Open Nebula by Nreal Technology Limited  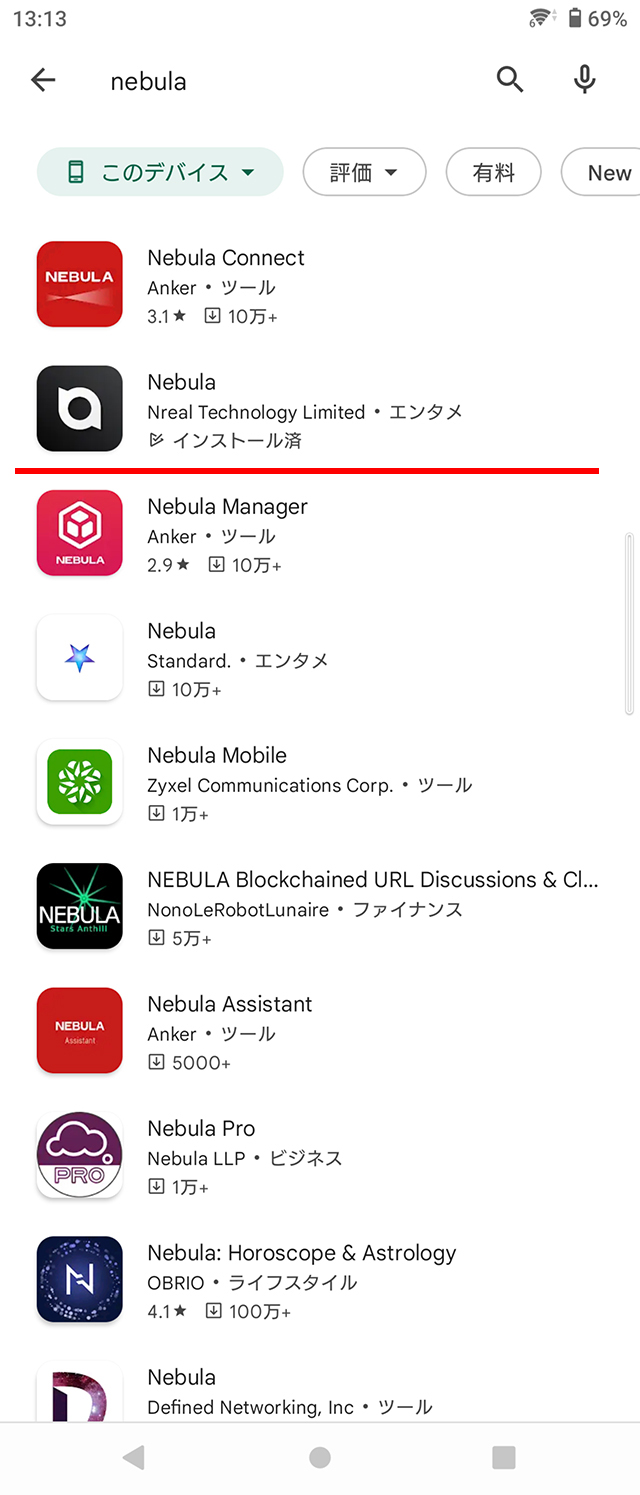click(x=320, y=409)
